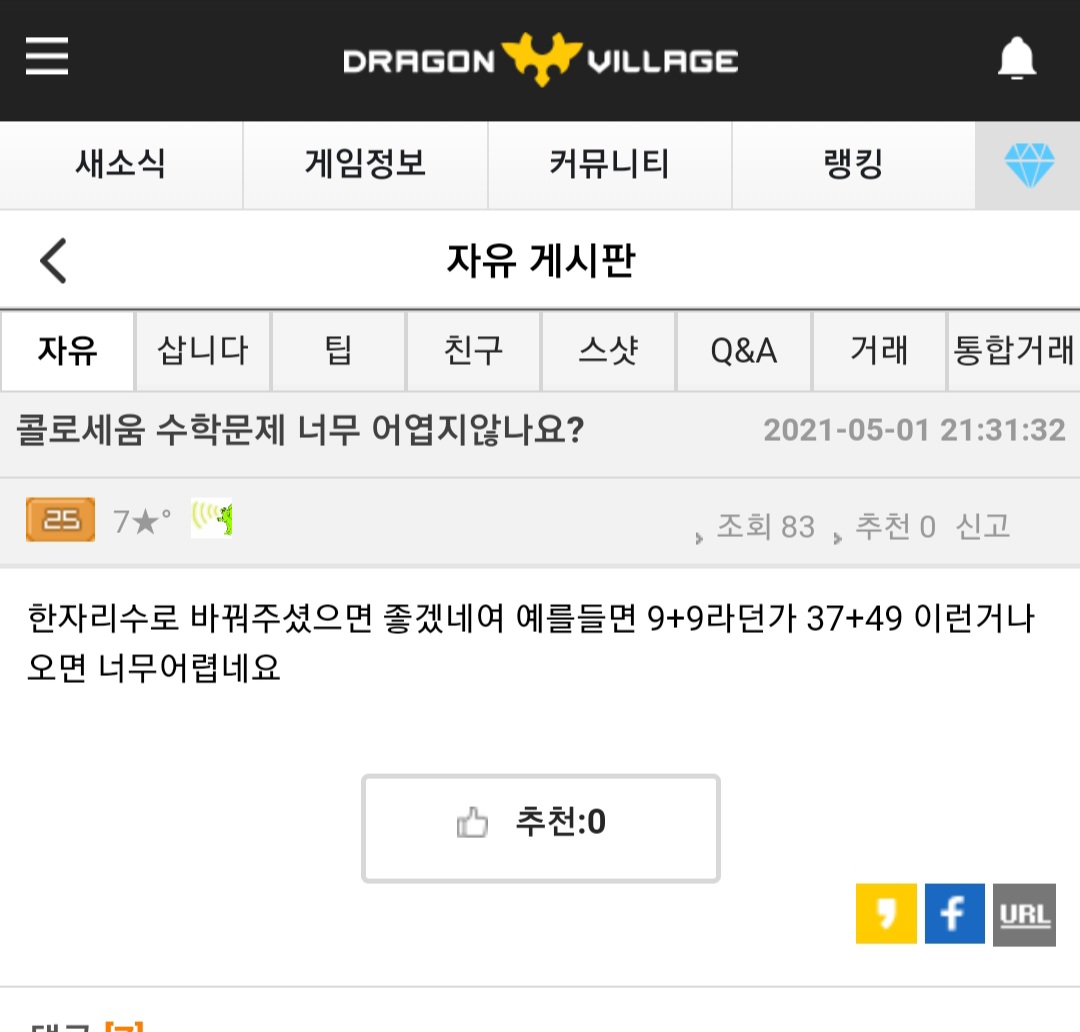Select the 자유 board tab

coord(68,351)
